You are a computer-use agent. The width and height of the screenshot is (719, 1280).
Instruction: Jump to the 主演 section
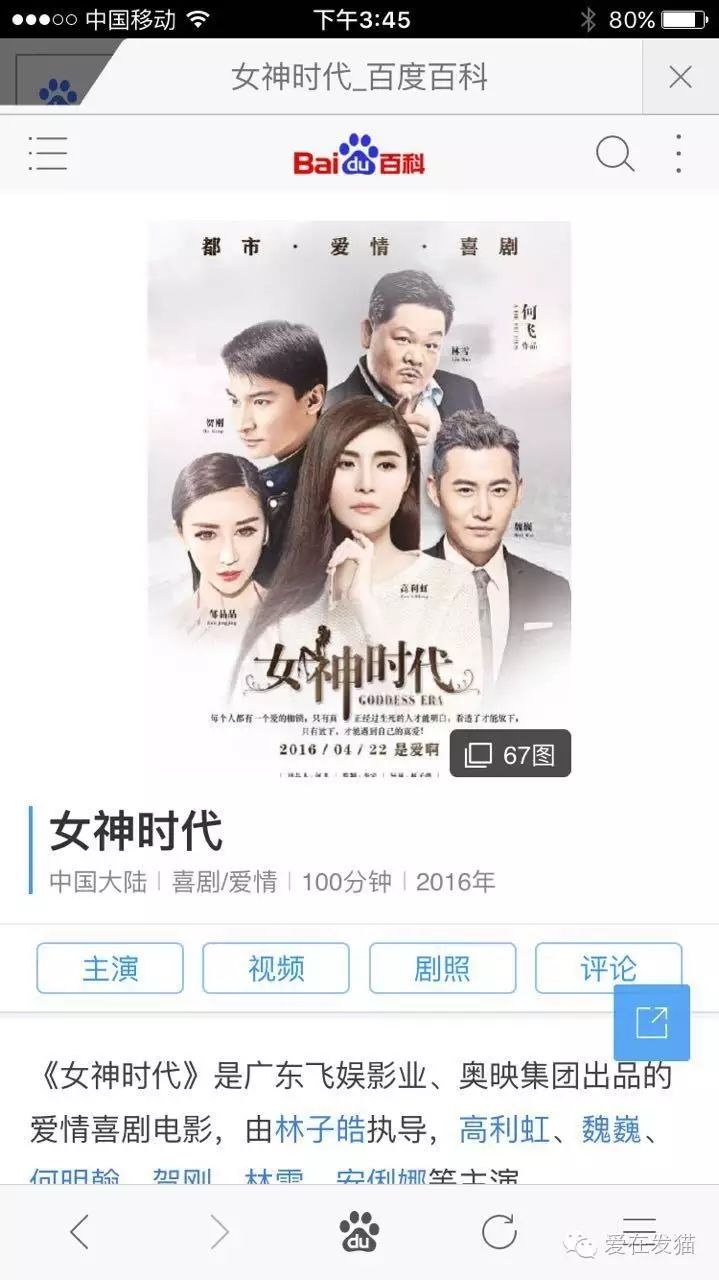pos(110,968)
